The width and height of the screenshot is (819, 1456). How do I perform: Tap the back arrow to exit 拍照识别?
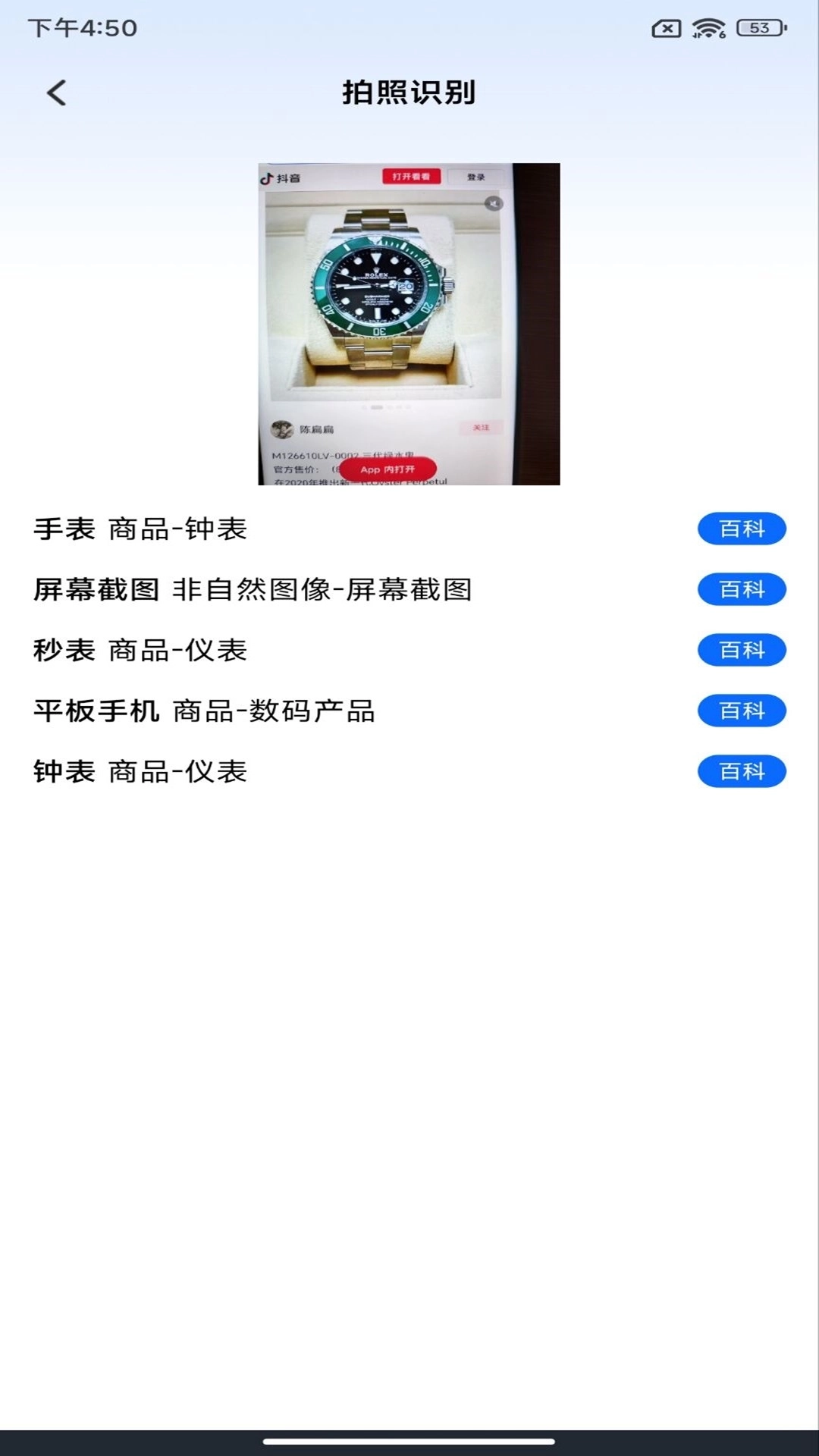tap(54, 93)
